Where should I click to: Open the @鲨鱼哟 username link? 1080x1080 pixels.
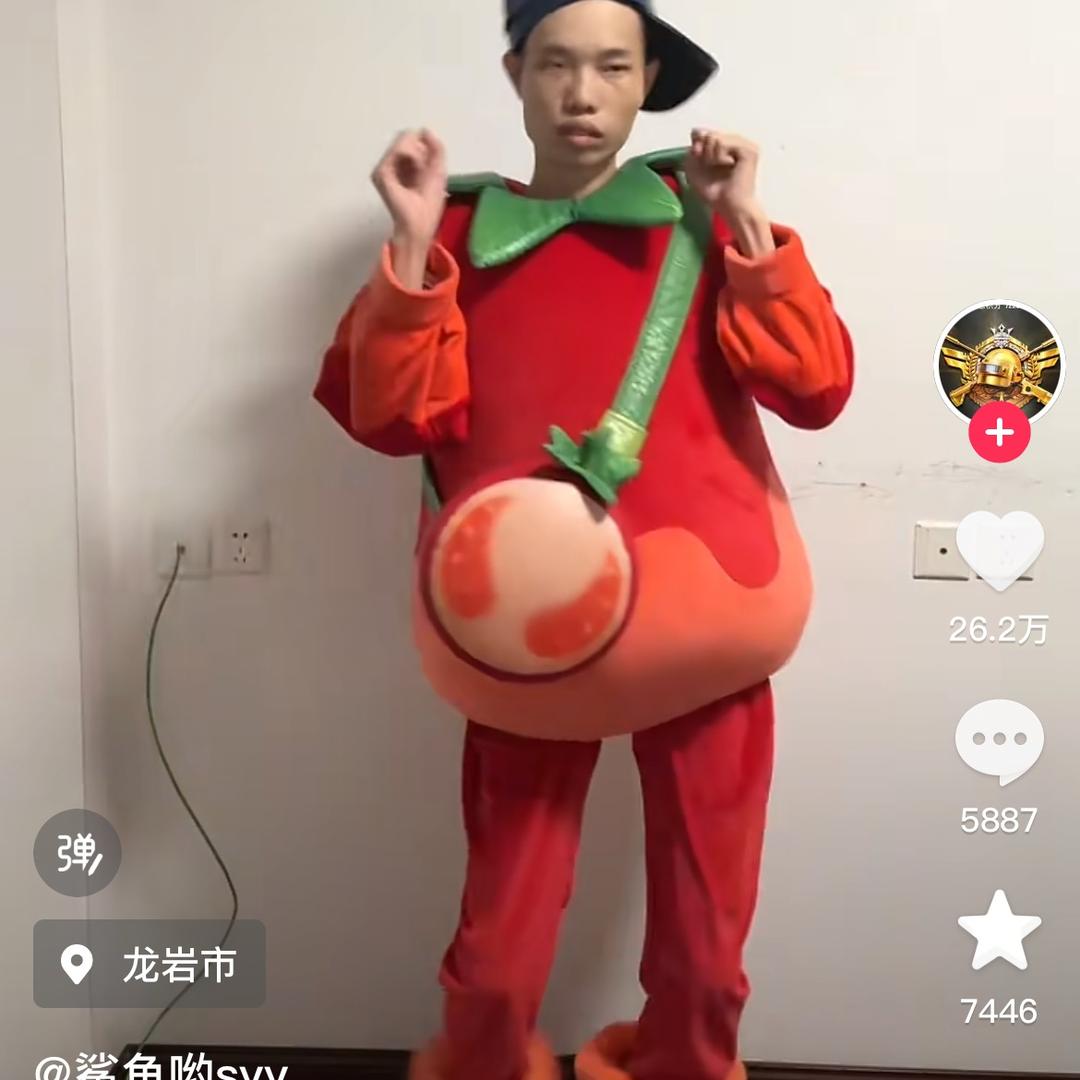(x=162, y=1066)
